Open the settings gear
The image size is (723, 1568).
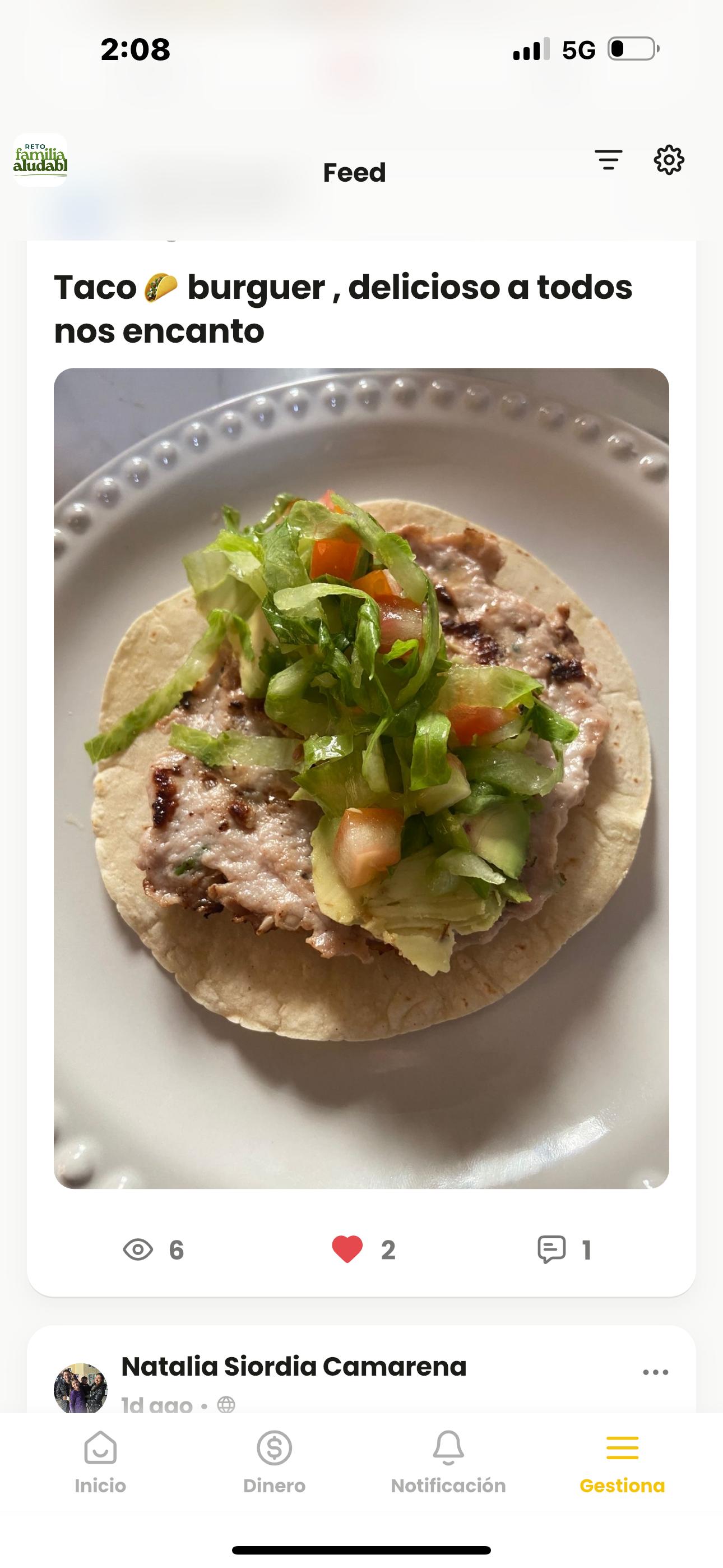click(669, 160)
